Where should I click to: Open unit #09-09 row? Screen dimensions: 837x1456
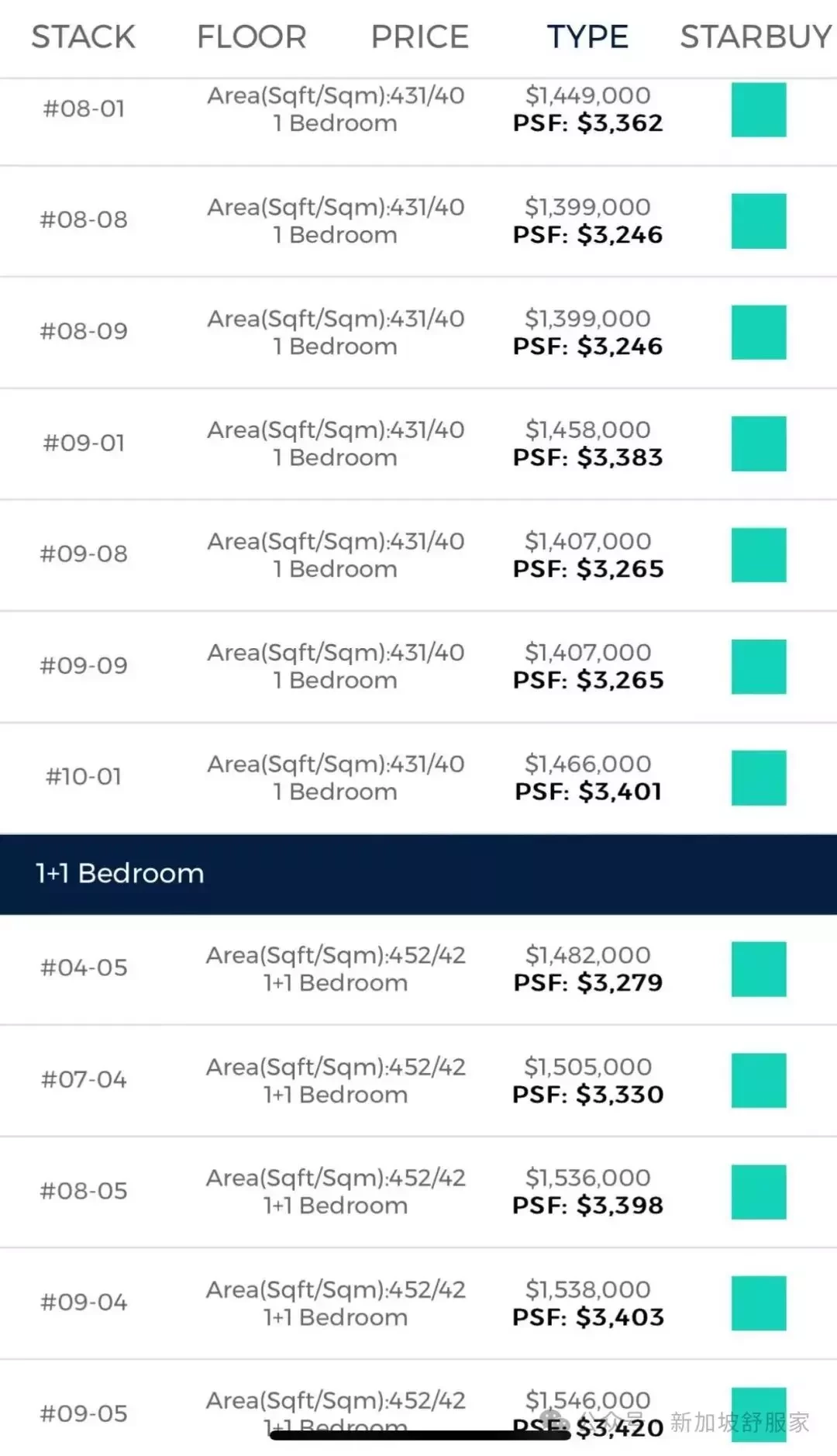[418, 667]
